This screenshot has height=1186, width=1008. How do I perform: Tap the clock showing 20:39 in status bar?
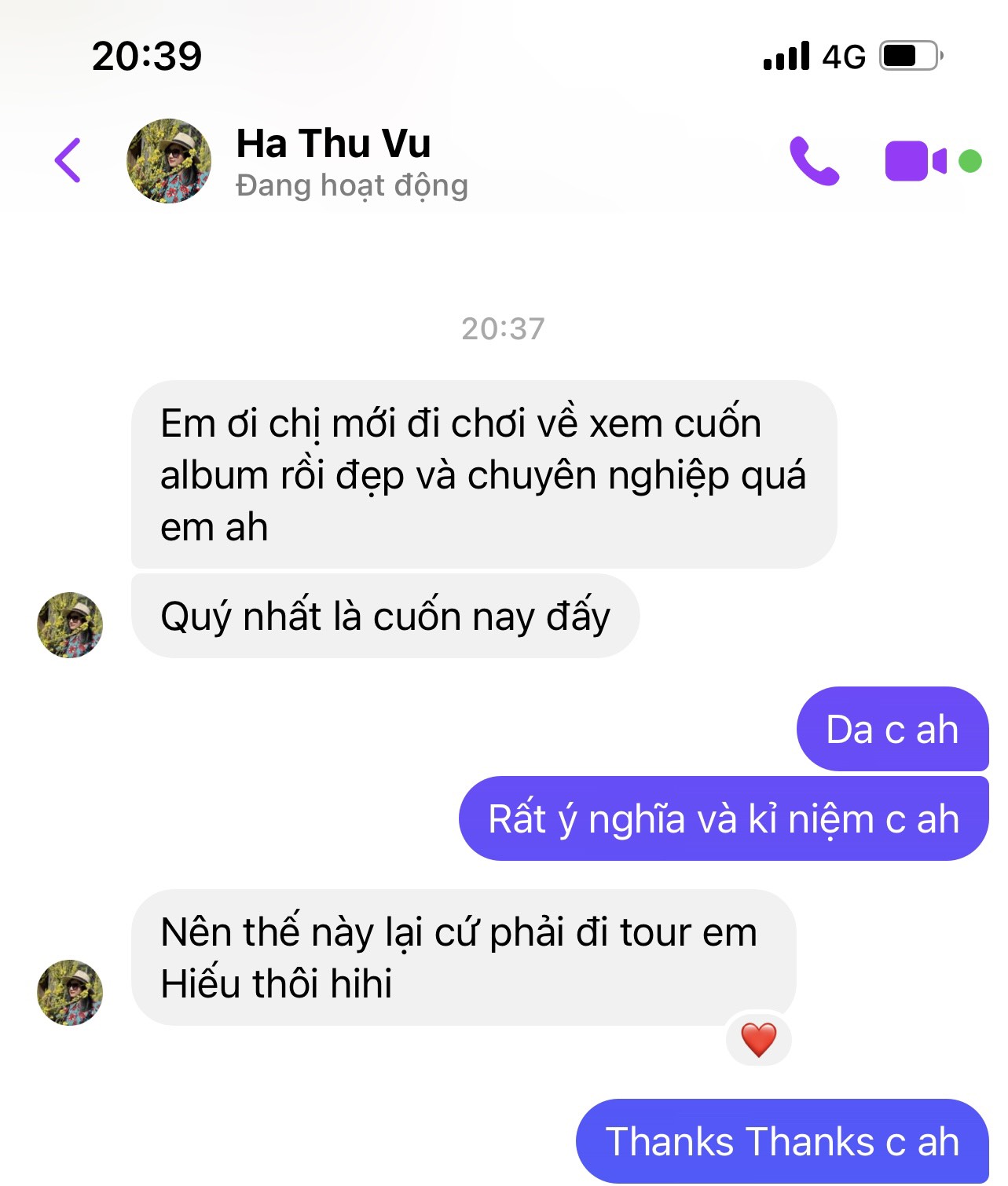coord(146,55)
